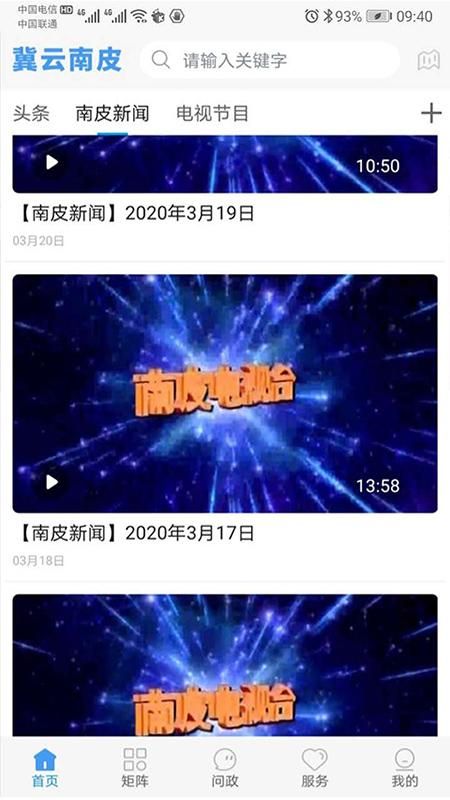Go to the 我的 profile tab
Image resolution: width=450 pixels, height=800 pixels.
click(x=405, y=768)
